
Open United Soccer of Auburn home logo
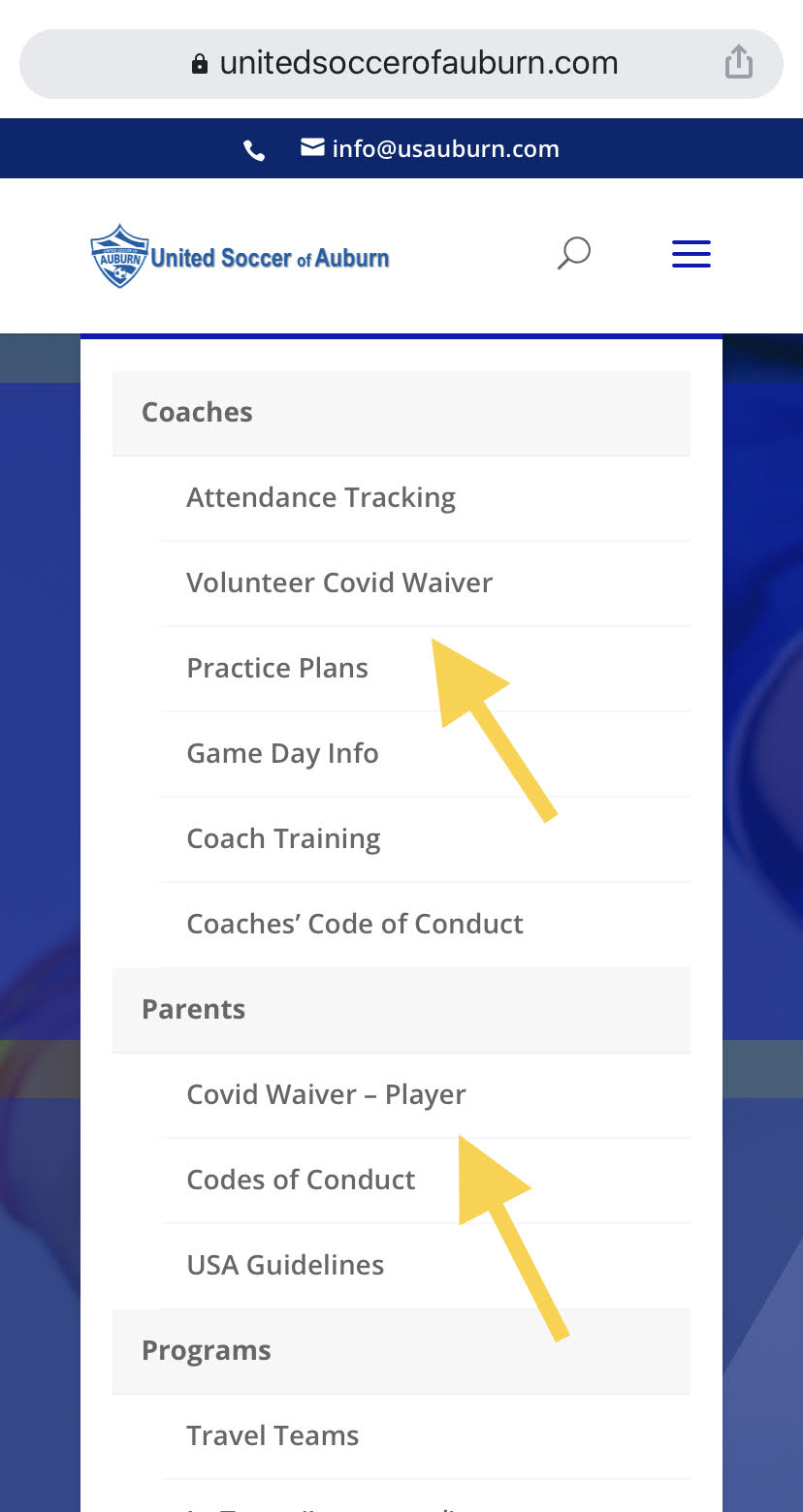[x=241, y=257]
